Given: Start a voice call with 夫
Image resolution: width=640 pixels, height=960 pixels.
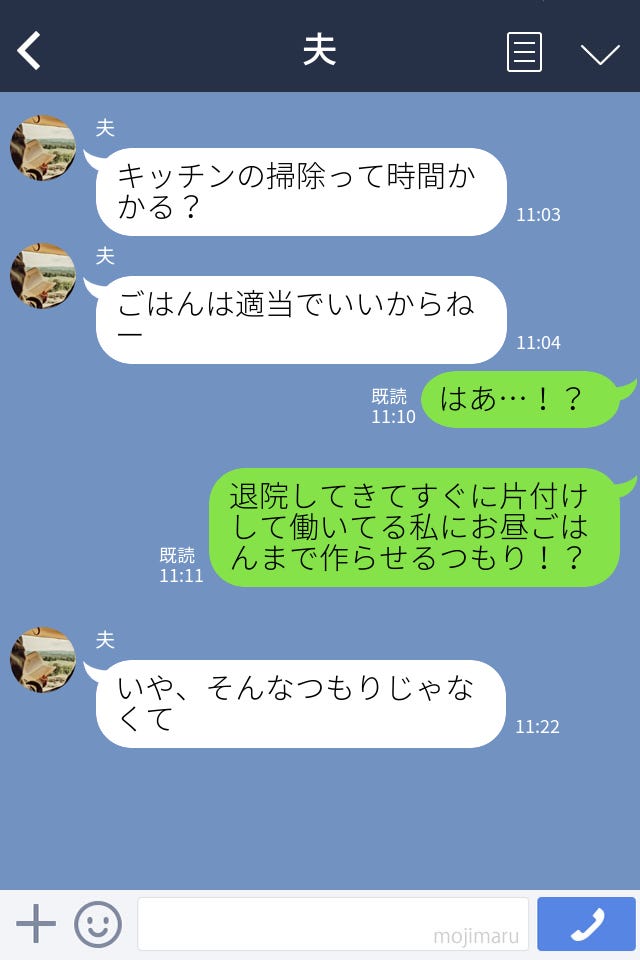Looking at the screenshot, I should (x=586, y=924).
